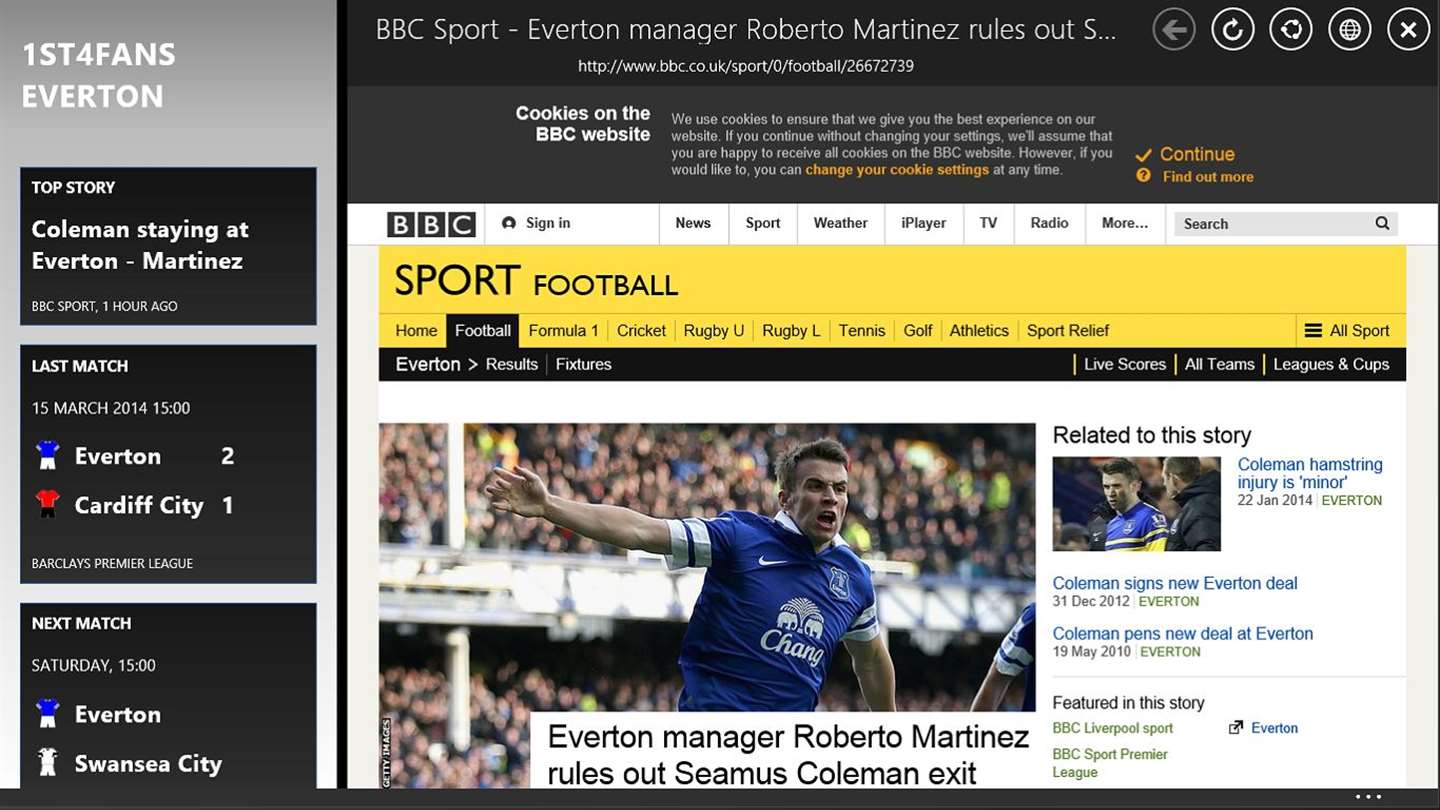Viewport: 1440px width, 810px height.
Task: Read Coleman hamstring injury is 'minor' story
Action: [x=1309, y=473]
